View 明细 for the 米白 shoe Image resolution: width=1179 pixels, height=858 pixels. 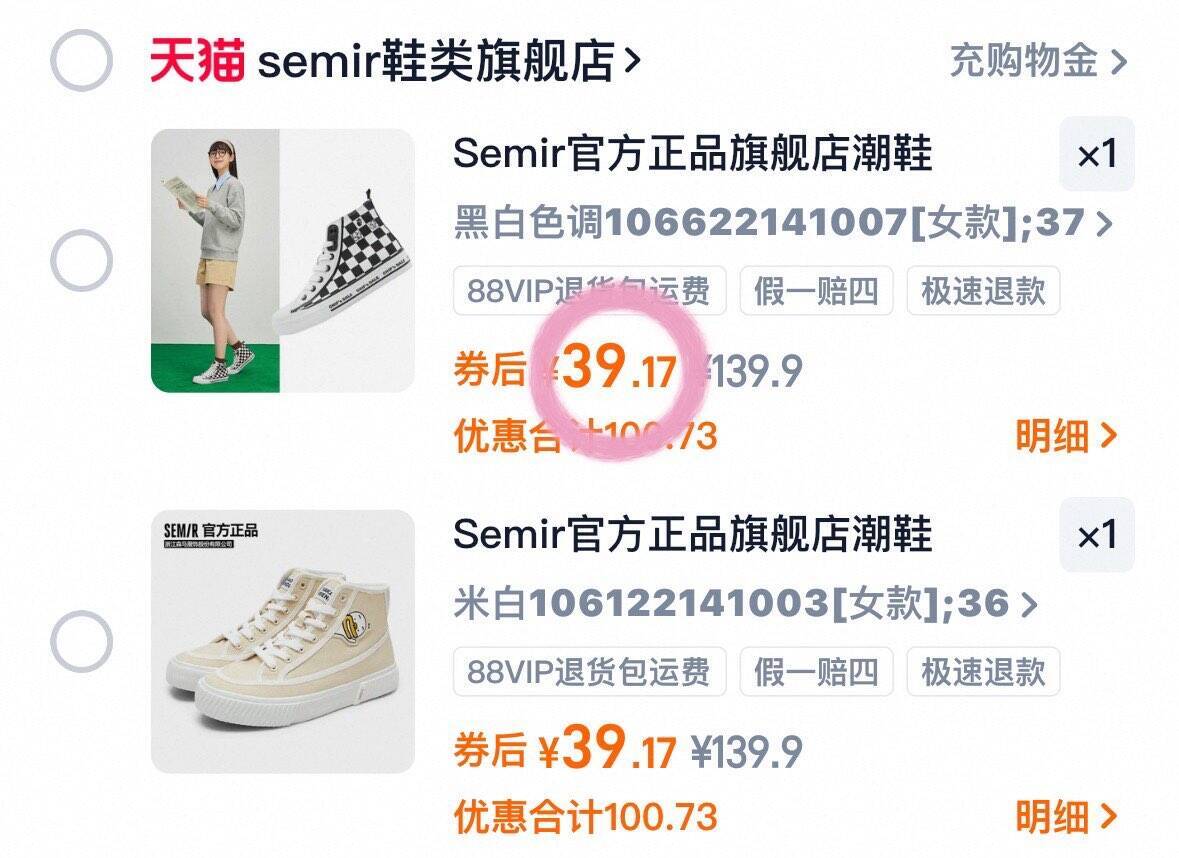coord(1066,816)
